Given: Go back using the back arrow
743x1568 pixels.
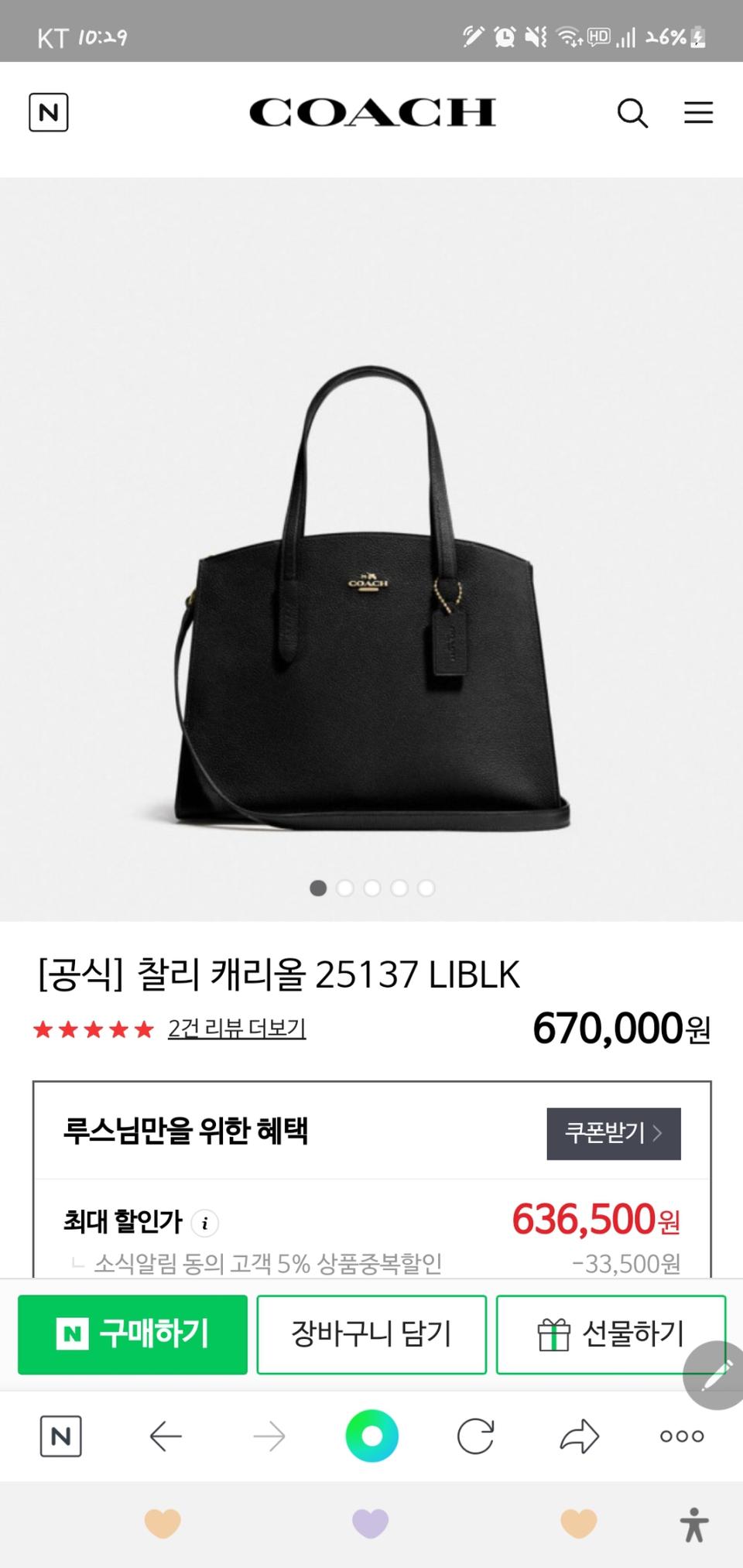Looking at the screenshot, I should [x=165, y=1436].
